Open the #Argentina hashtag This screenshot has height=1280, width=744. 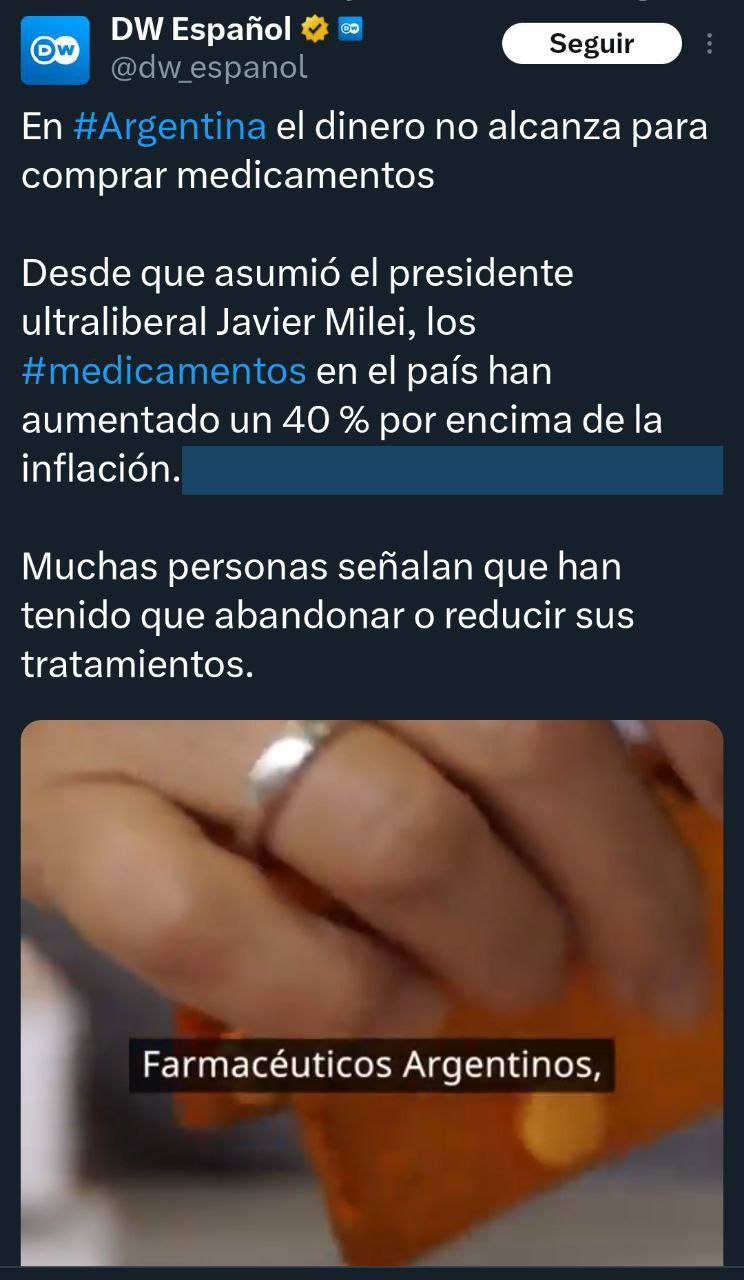tap(170, 127)
